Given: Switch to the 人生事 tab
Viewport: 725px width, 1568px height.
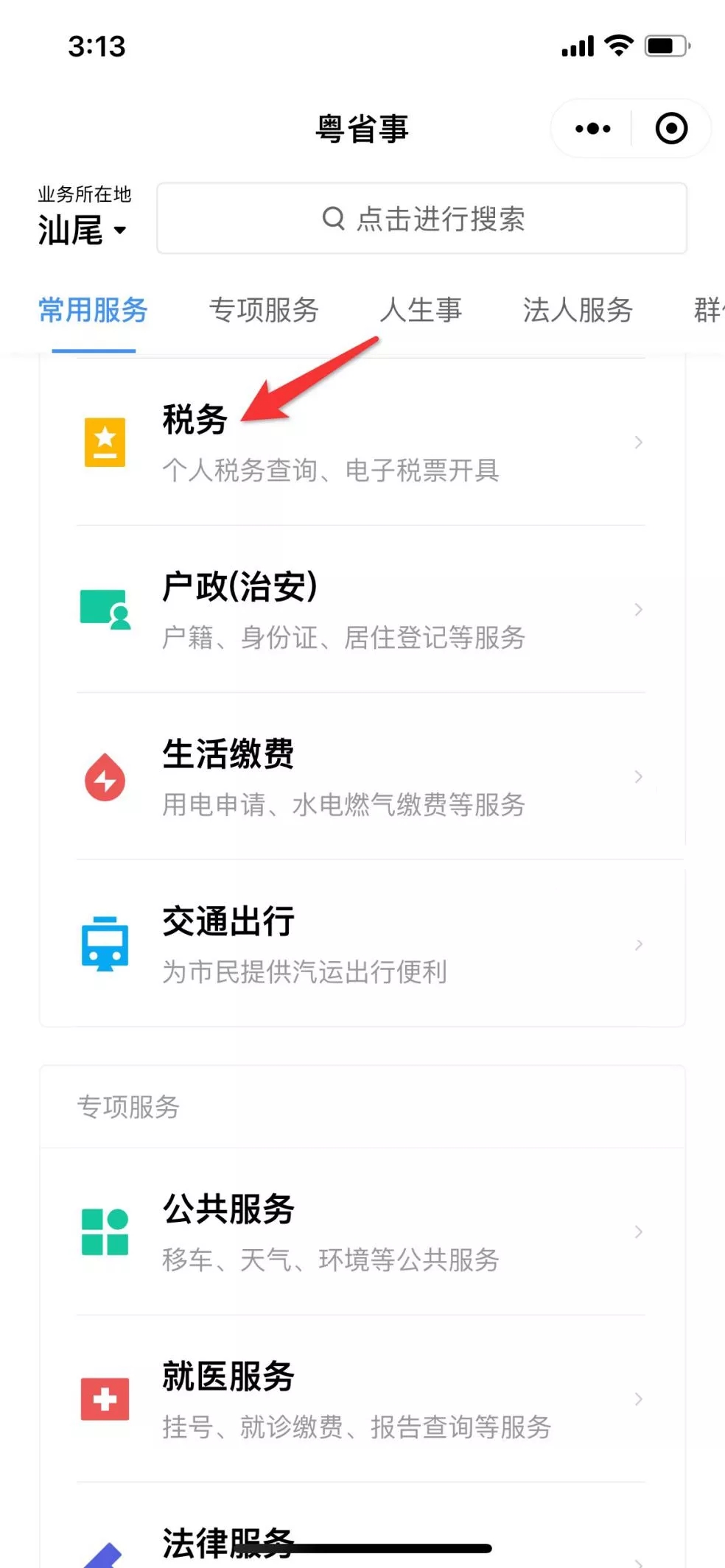Looking at the screenshot, I should (421, 310).
